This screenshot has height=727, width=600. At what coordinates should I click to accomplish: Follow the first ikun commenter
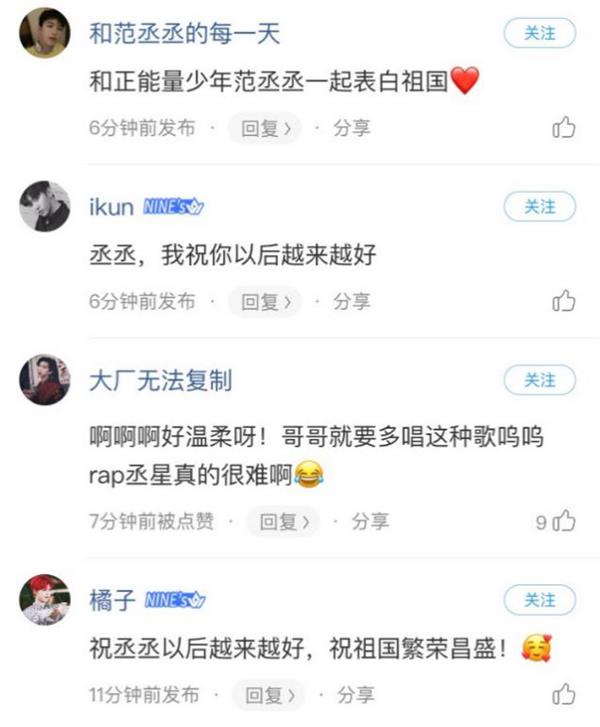[x=539, y=206]
